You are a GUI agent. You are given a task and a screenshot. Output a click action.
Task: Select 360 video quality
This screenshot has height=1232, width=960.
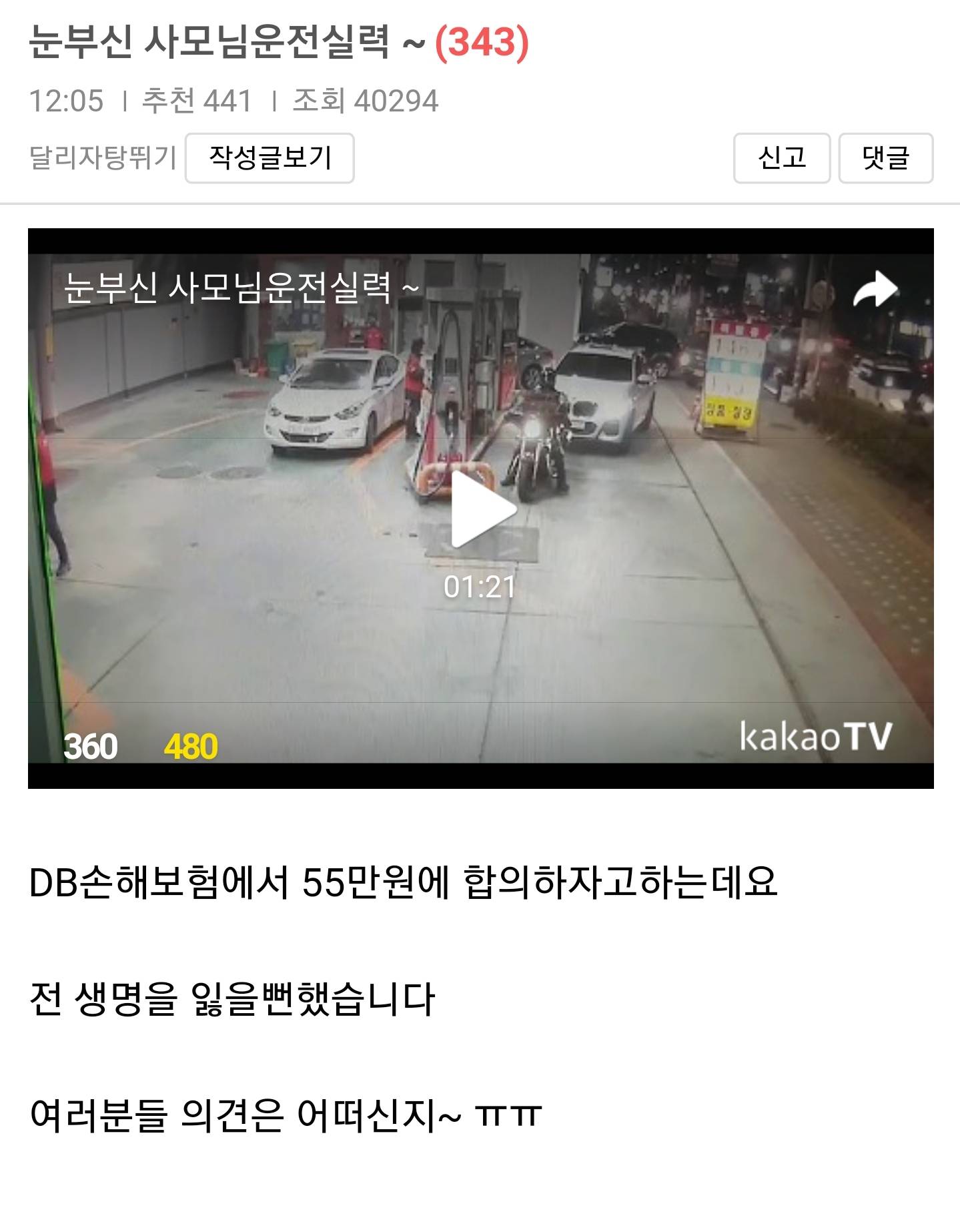(91, 746)
